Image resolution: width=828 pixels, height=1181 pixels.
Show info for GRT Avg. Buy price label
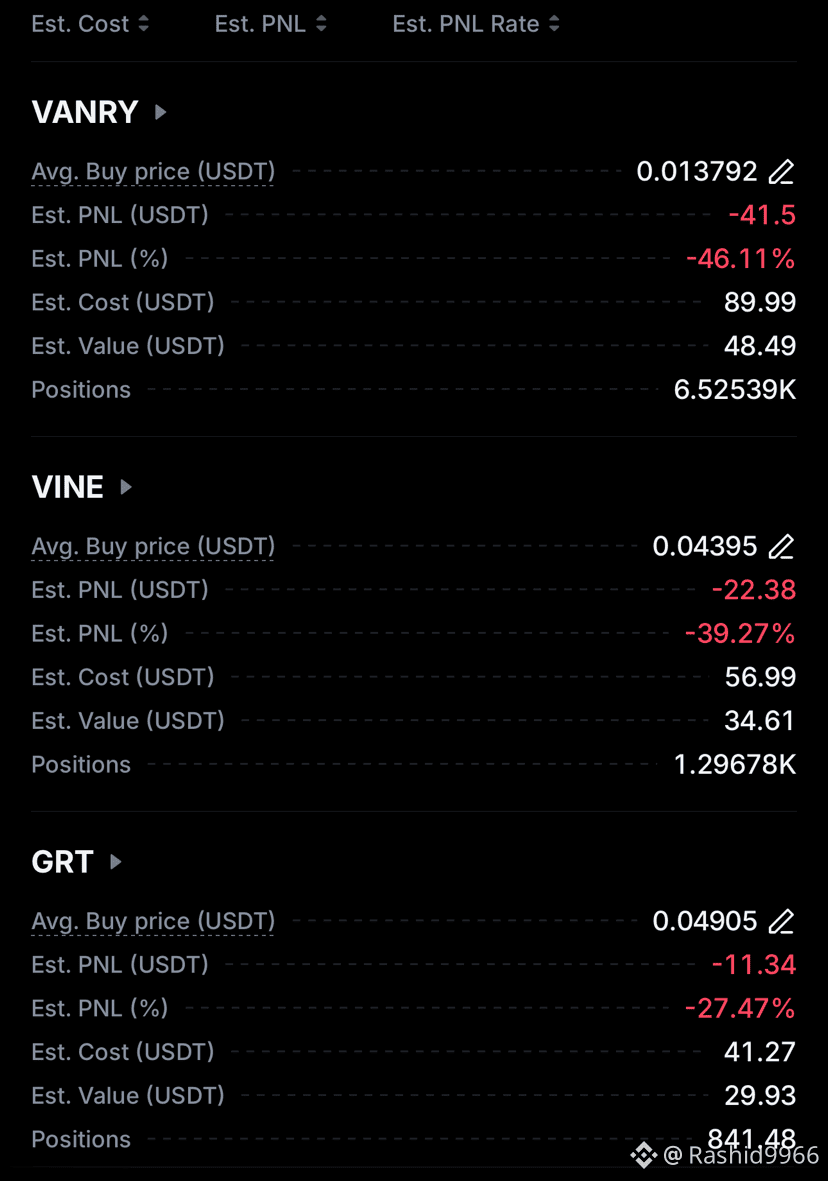(x=153, y=922)
